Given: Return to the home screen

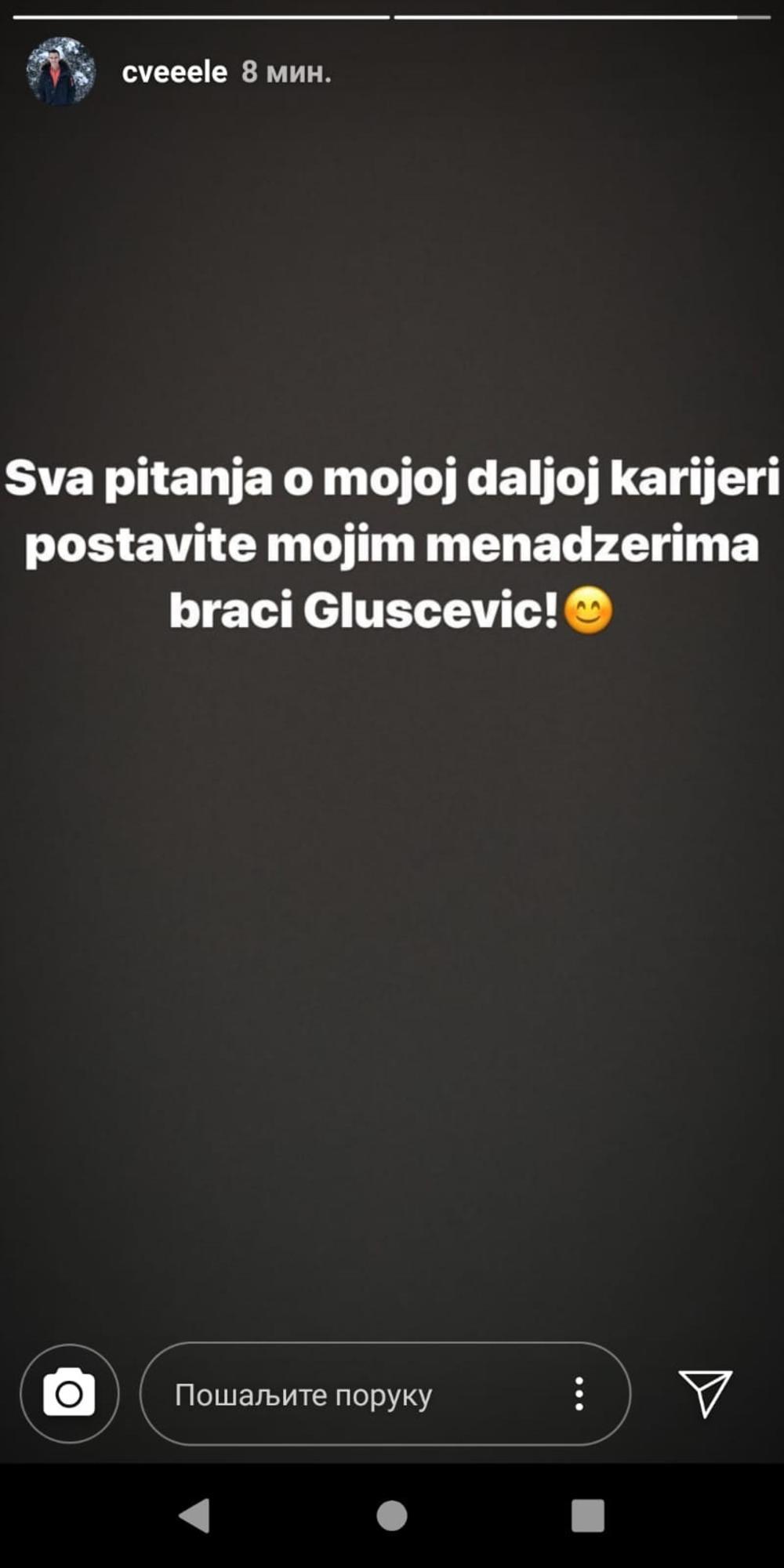Looking at the screenshot, I should pos(392,1515).
